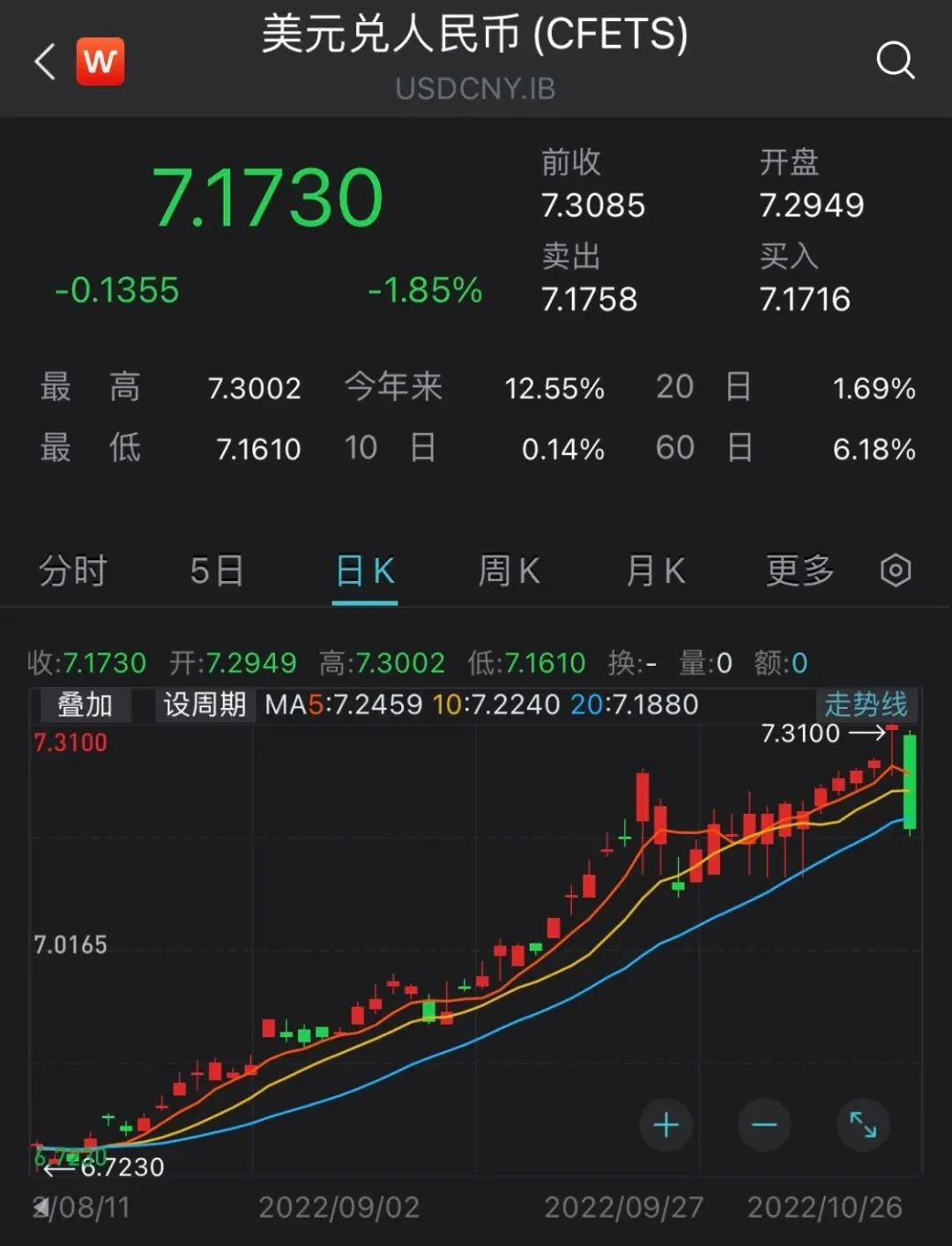
Task: Toggle the 走势线 trend line display
Action: [x=865, y=705]
